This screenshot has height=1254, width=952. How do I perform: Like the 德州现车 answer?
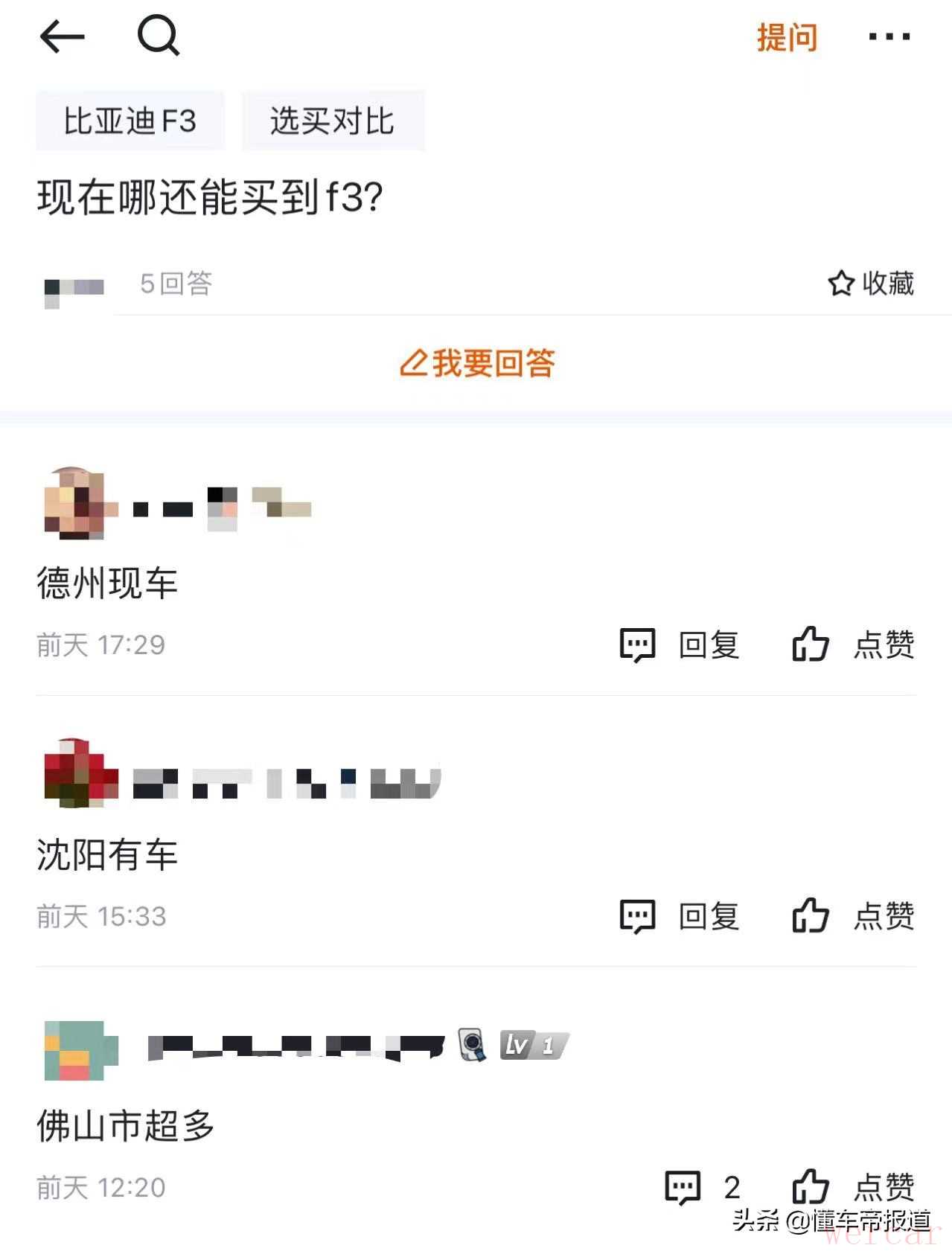point(853,644)
